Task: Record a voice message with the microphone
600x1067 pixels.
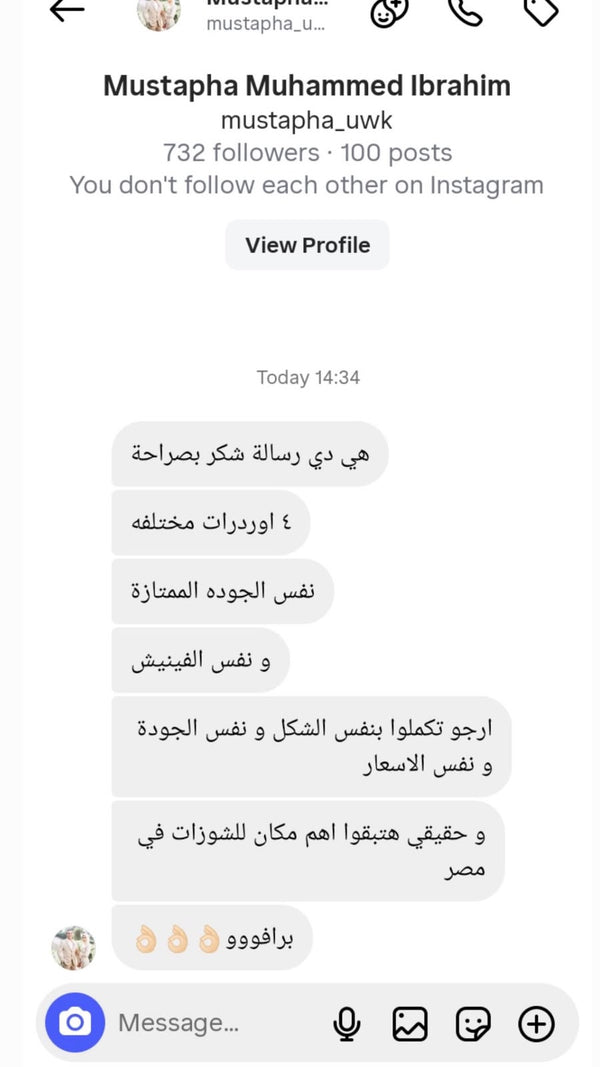Action: pos(347,1023)
